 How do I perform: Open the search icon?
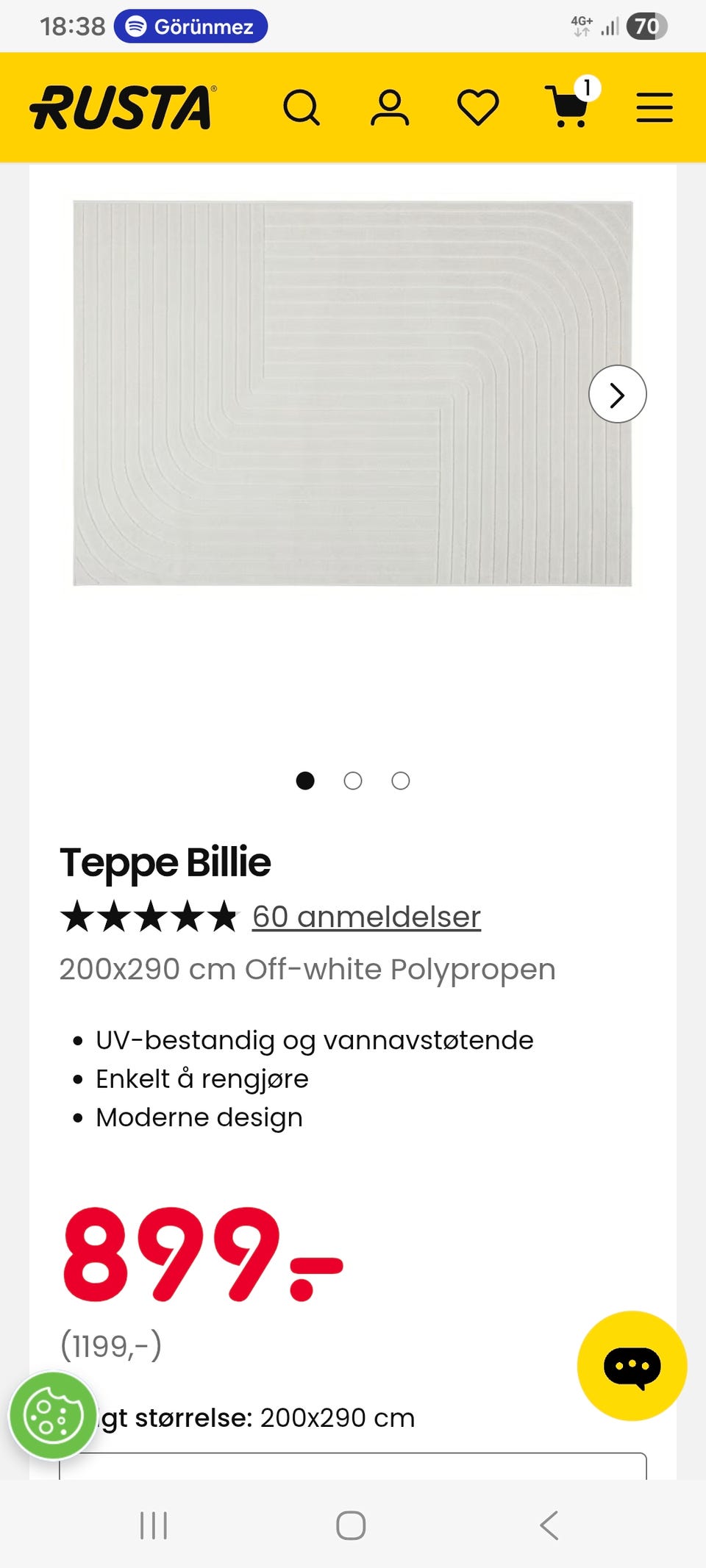(302, 108)
